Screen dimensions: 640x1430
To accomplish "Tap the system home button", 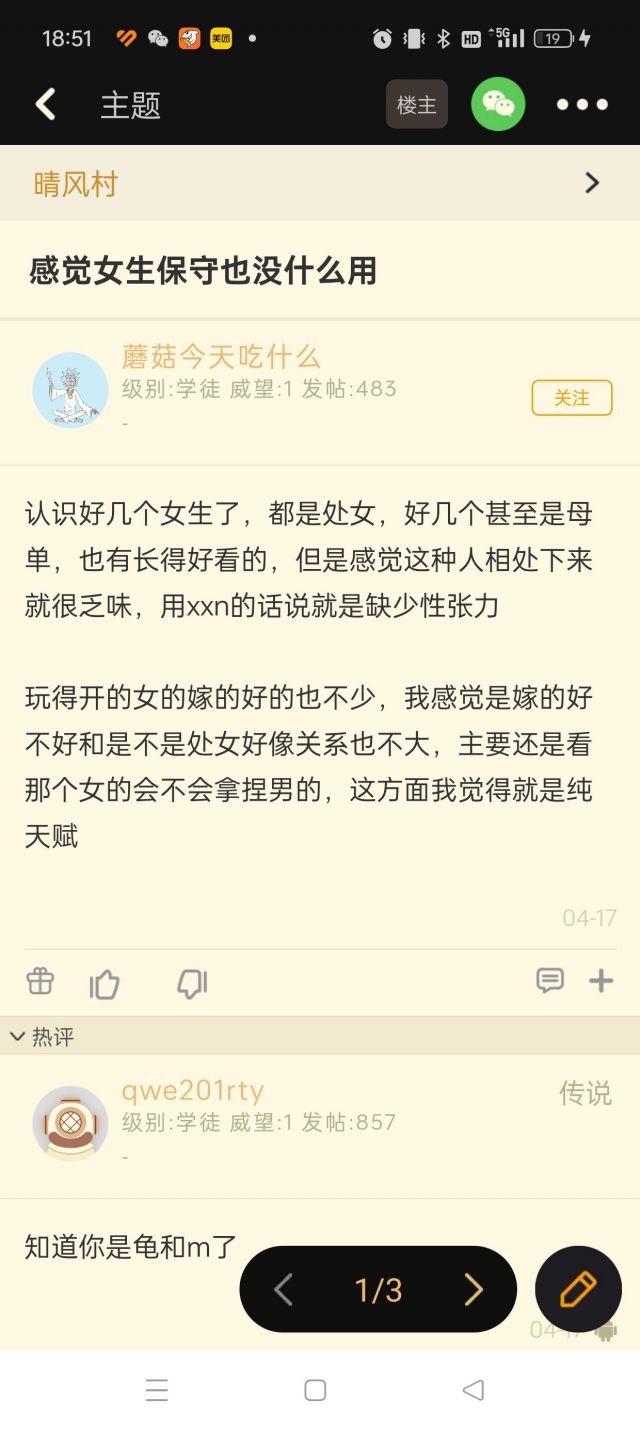I will point(315,1390).
